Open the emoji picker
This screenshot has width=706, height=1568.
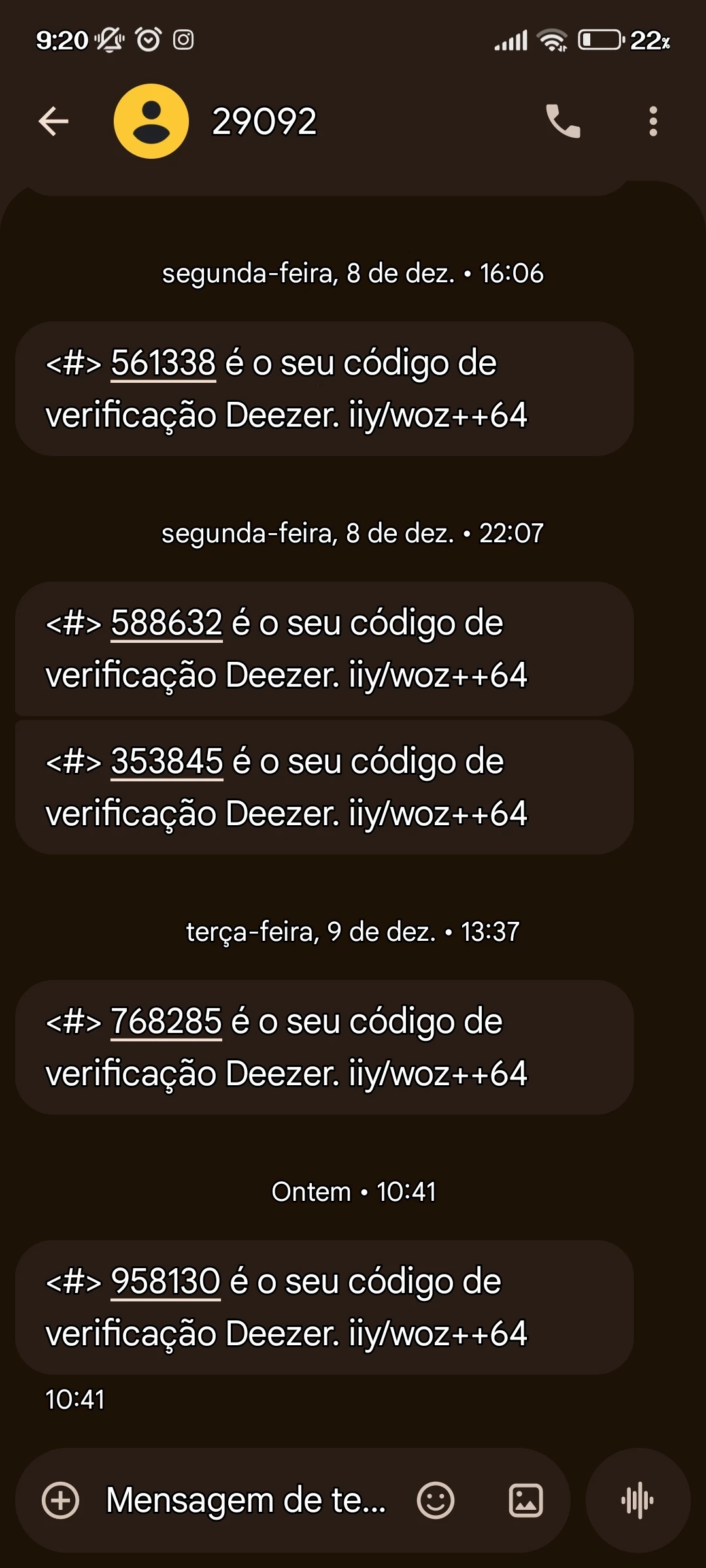(435, 1500)
